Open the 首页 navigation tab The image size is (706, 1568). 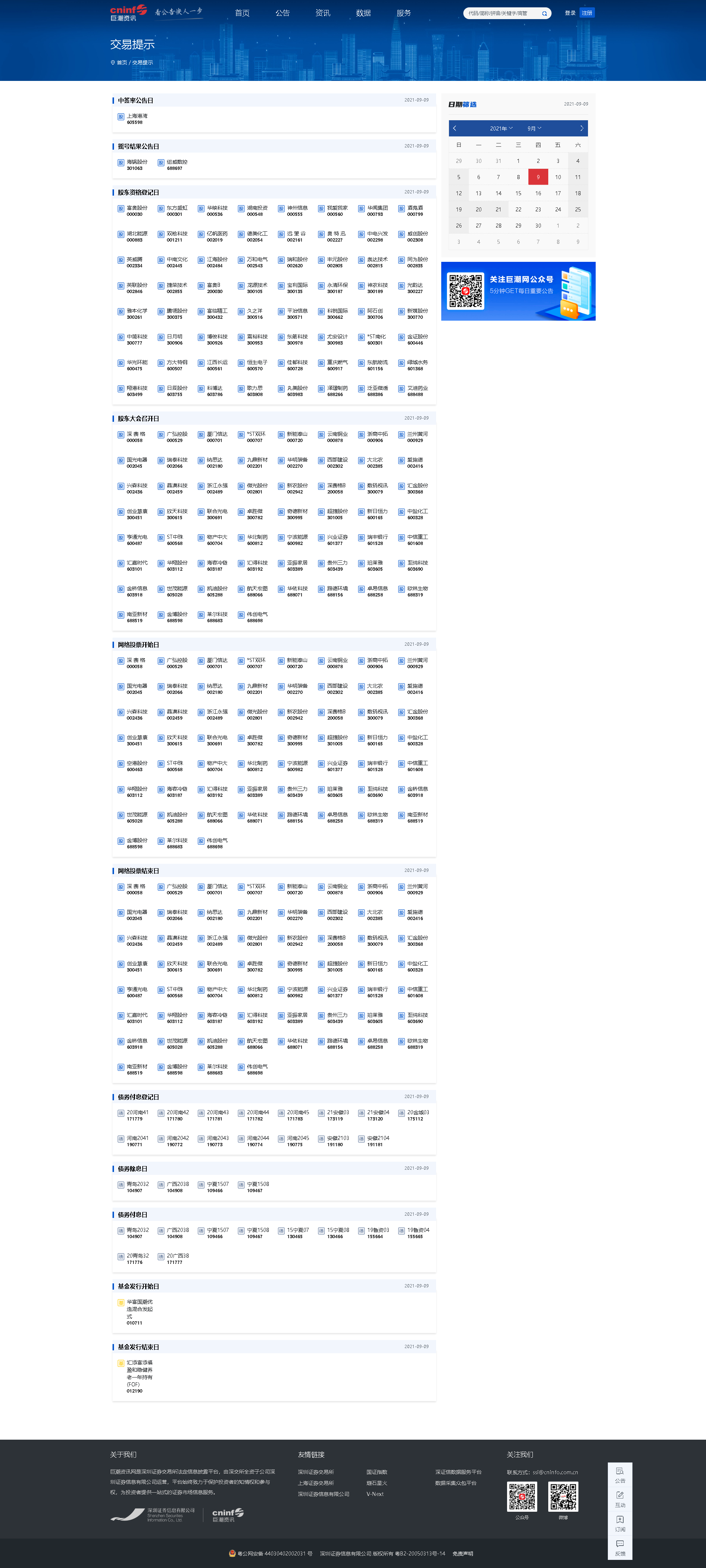coord(242,13)
